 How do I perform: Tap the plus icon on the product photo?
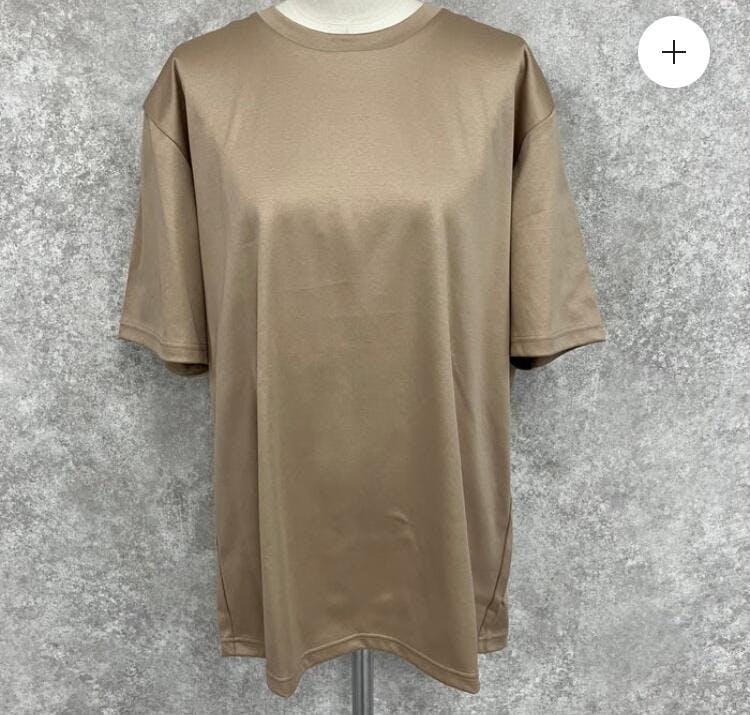point(674,52)
